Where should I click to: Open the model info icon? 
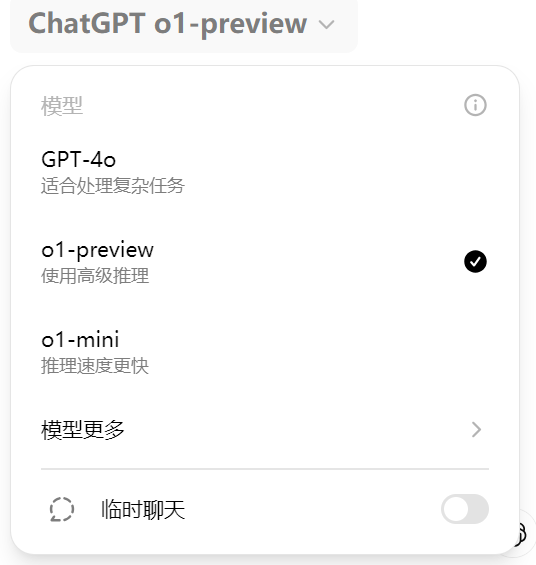tap(475, 105)
